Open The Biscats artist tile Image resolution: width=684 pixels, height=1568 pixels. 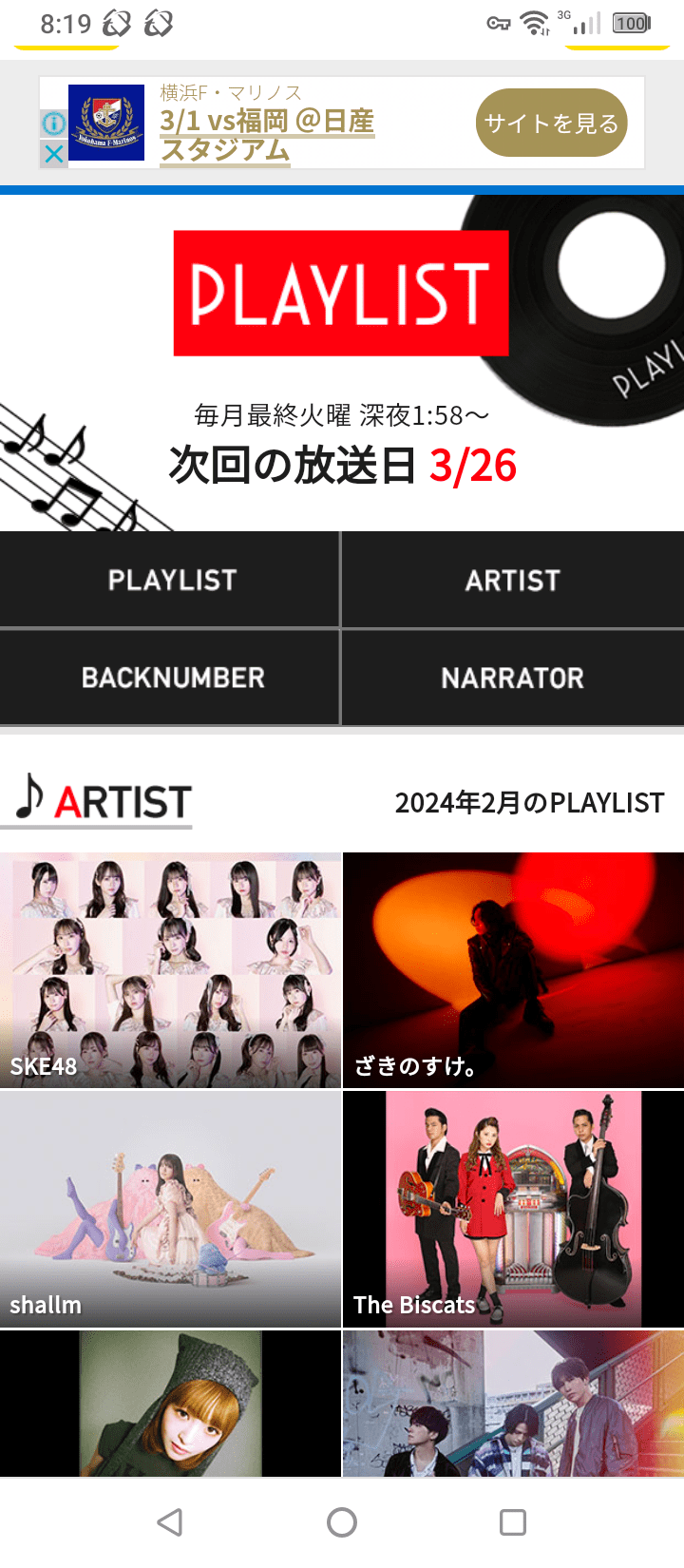[513, 1209]
